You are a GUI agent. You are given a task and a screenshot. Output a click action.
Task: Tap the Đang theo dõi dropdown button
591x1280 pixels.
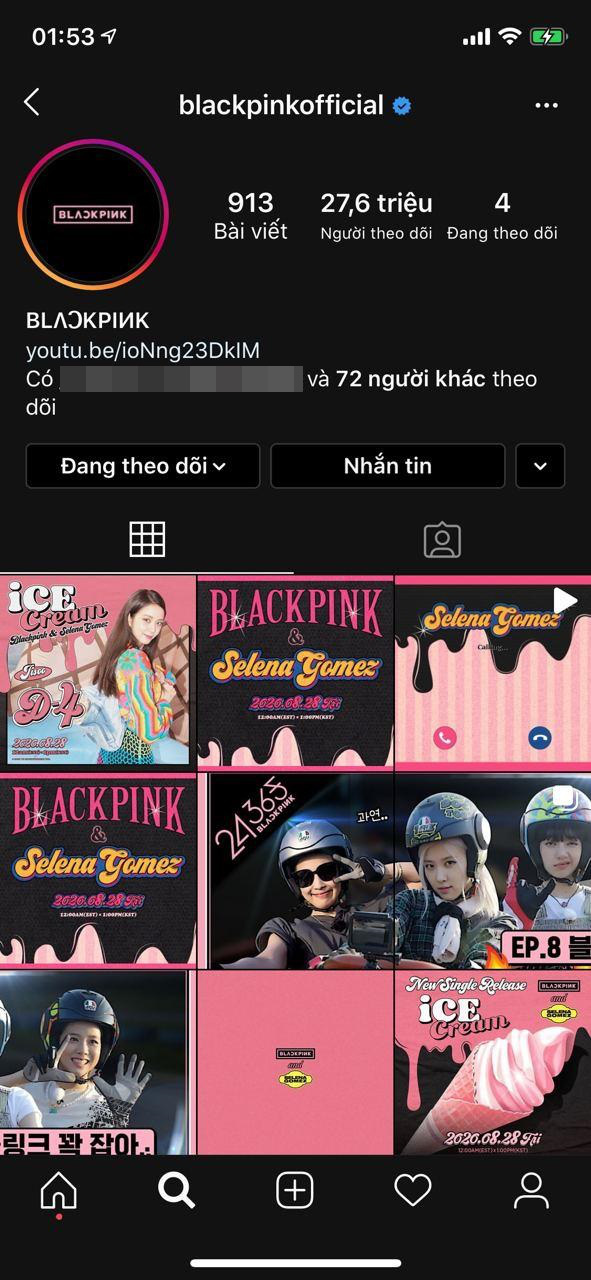tap(143, 466)
